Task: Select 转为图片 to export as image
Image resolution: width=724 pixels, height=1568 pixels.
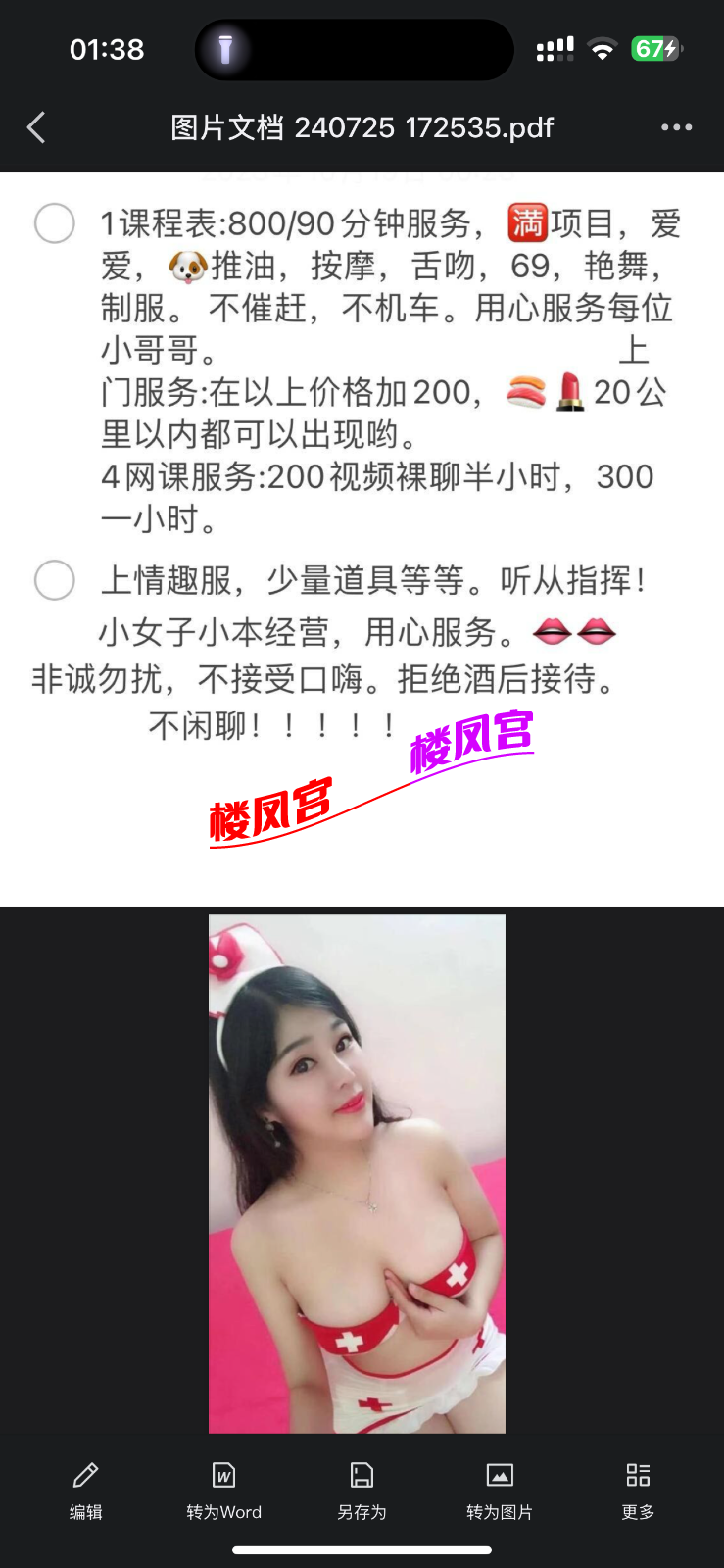Action: click(500, 1490)
